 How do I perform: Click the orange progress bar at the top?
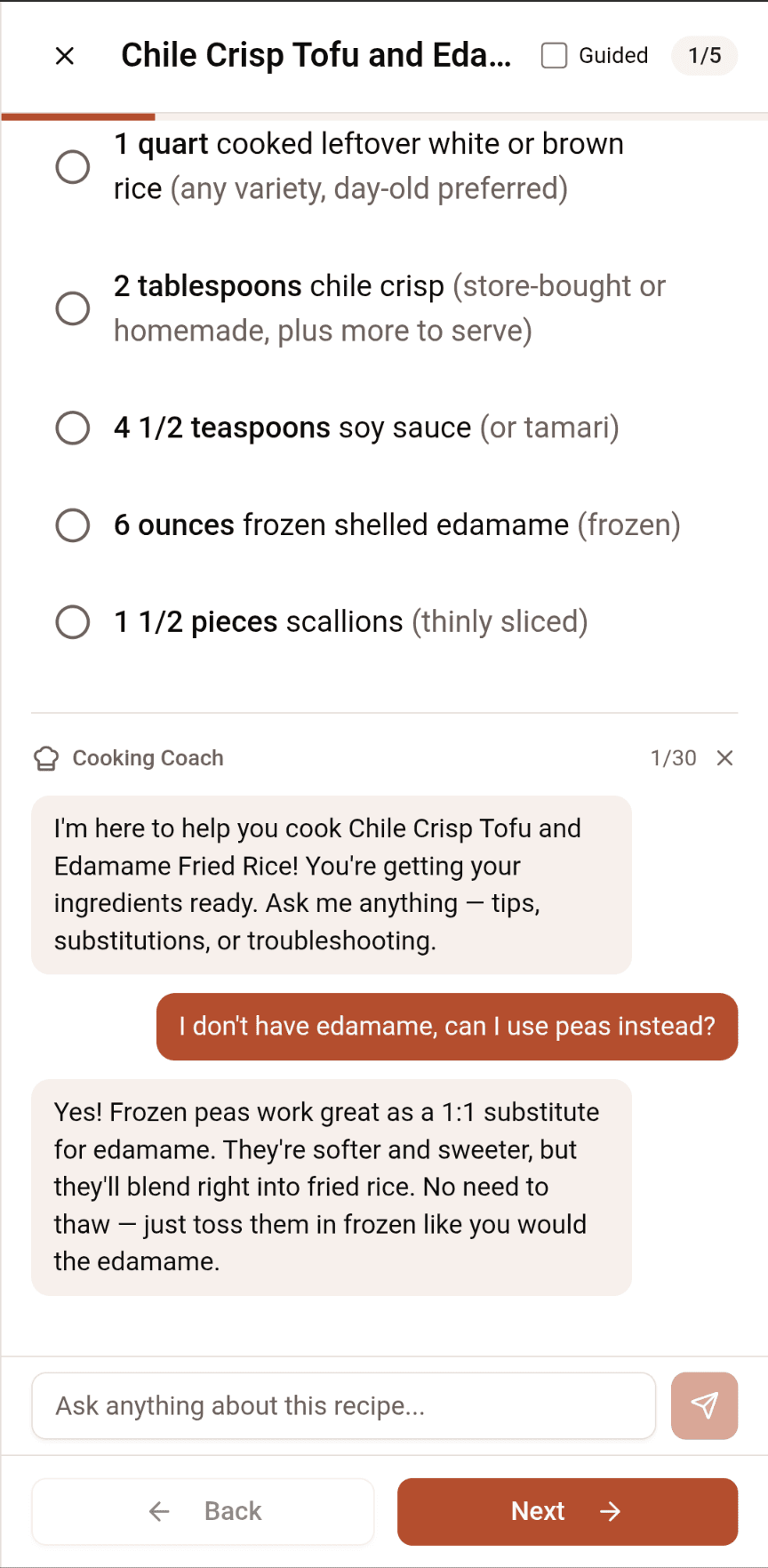pyautogui.click(x=78, y=116)
